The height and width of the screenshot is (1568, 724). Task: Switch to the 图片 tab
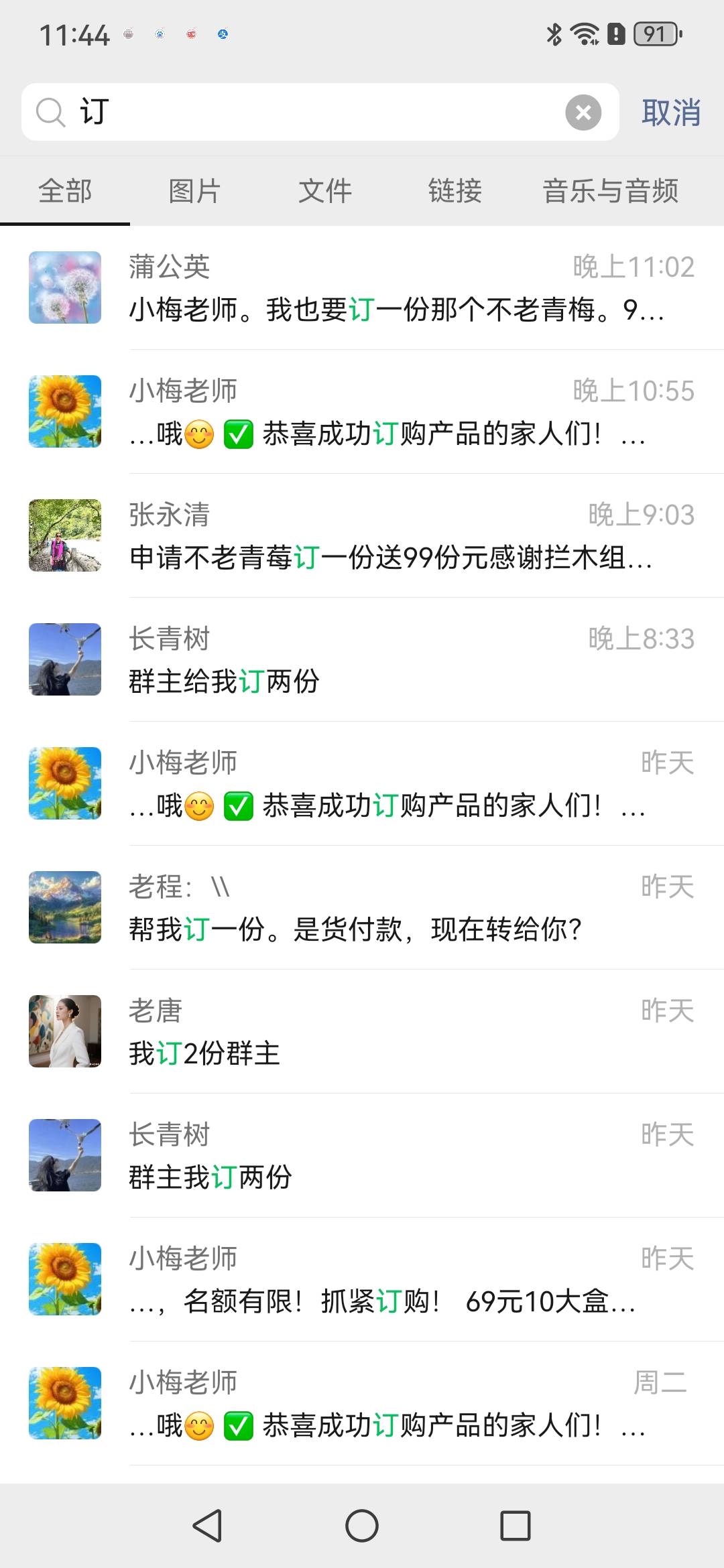[194, 191]
